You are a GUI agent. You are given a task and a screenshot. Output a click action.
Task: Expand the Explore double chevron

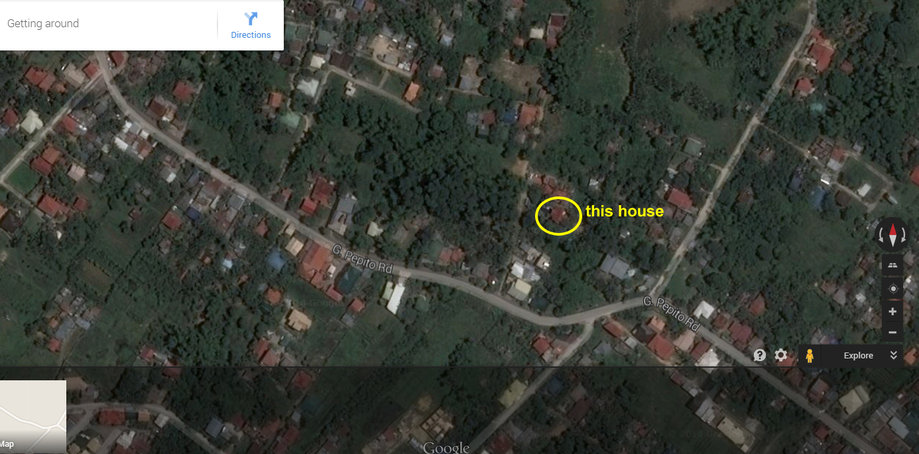pyautogui.click(x=893, y=355)
